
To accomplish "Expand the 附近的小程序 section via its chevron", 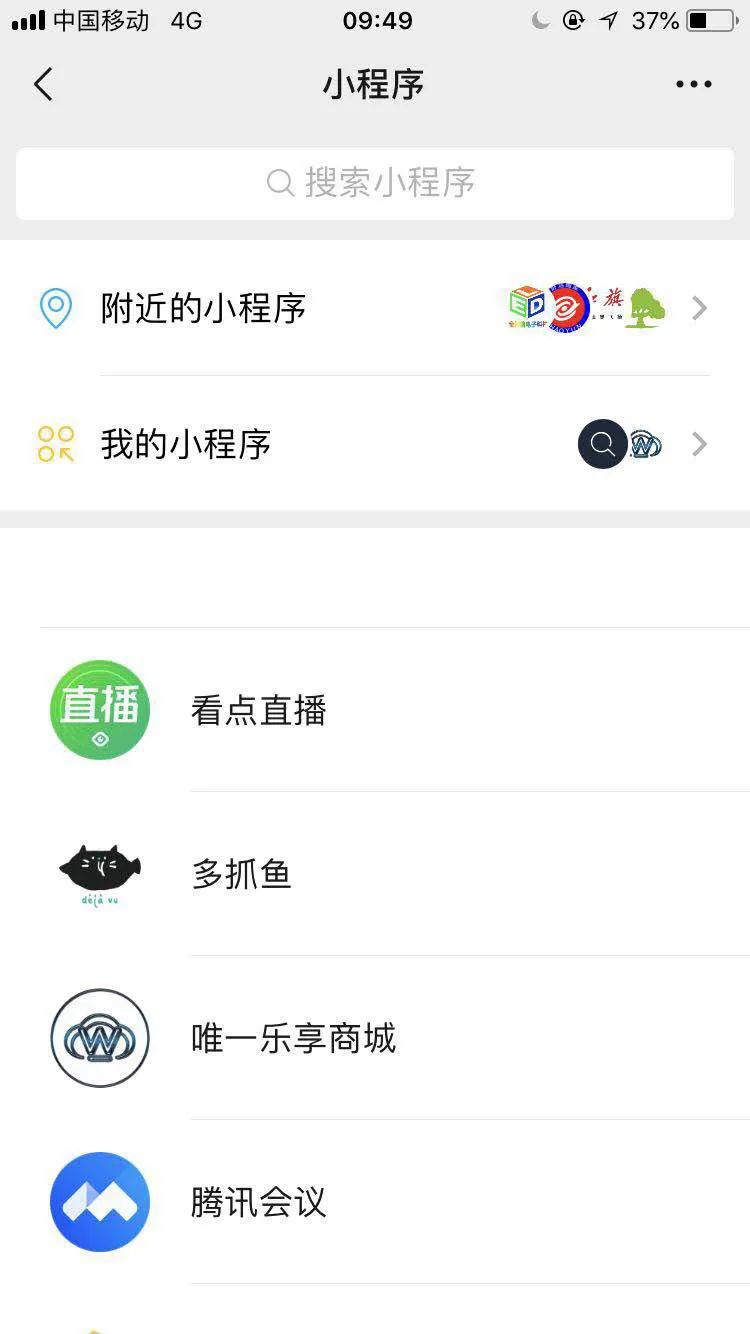I will (698, 308).
